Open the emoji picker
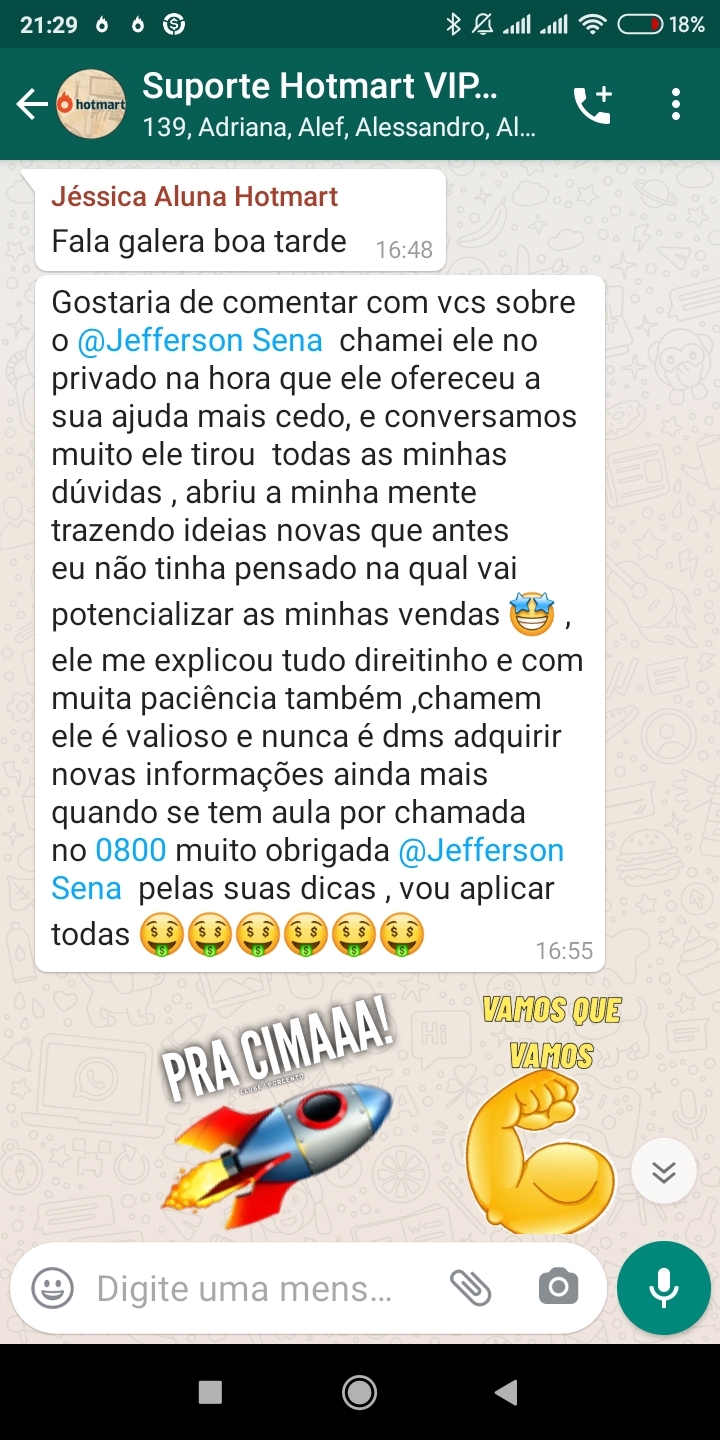 tap(52, 1288)
